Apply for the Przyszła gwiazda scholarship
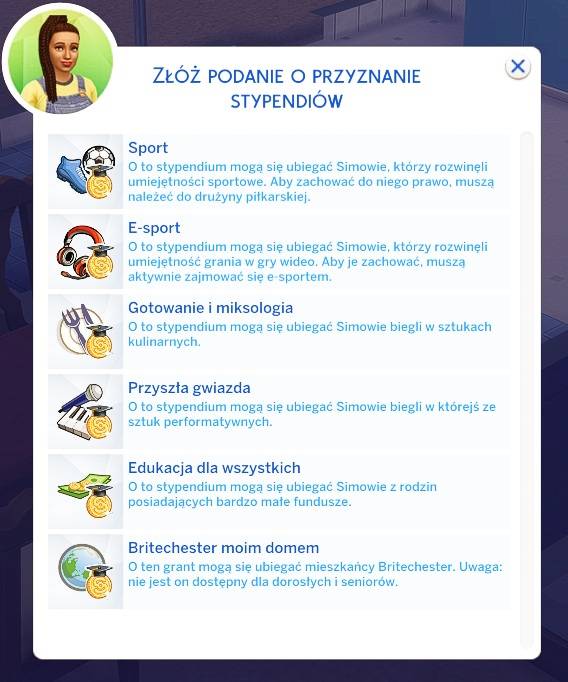This screenshot has width=568, height=682. 279,411
